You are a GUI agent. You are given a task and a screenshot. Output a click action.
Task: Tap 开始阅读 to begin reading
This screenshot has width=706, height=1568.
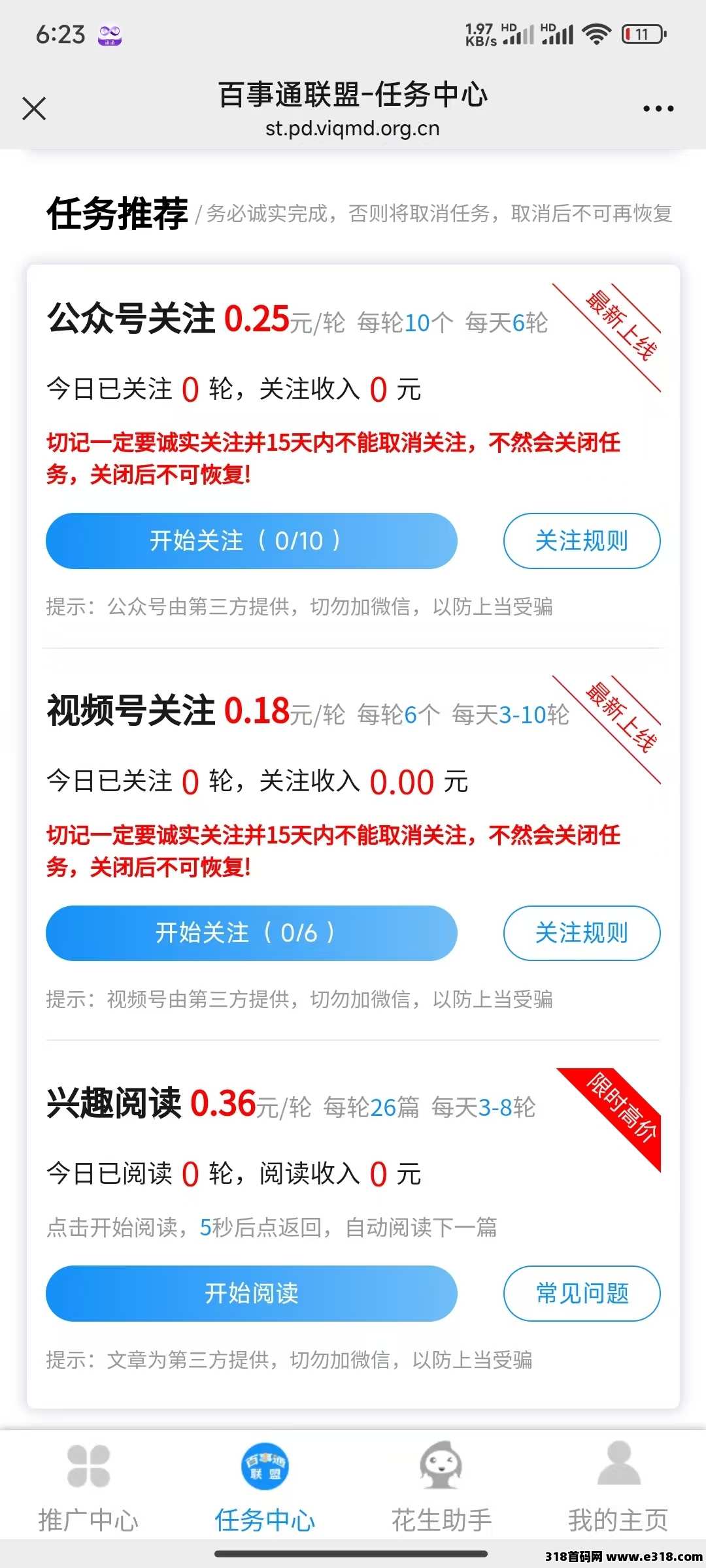tap(251, 1294)
